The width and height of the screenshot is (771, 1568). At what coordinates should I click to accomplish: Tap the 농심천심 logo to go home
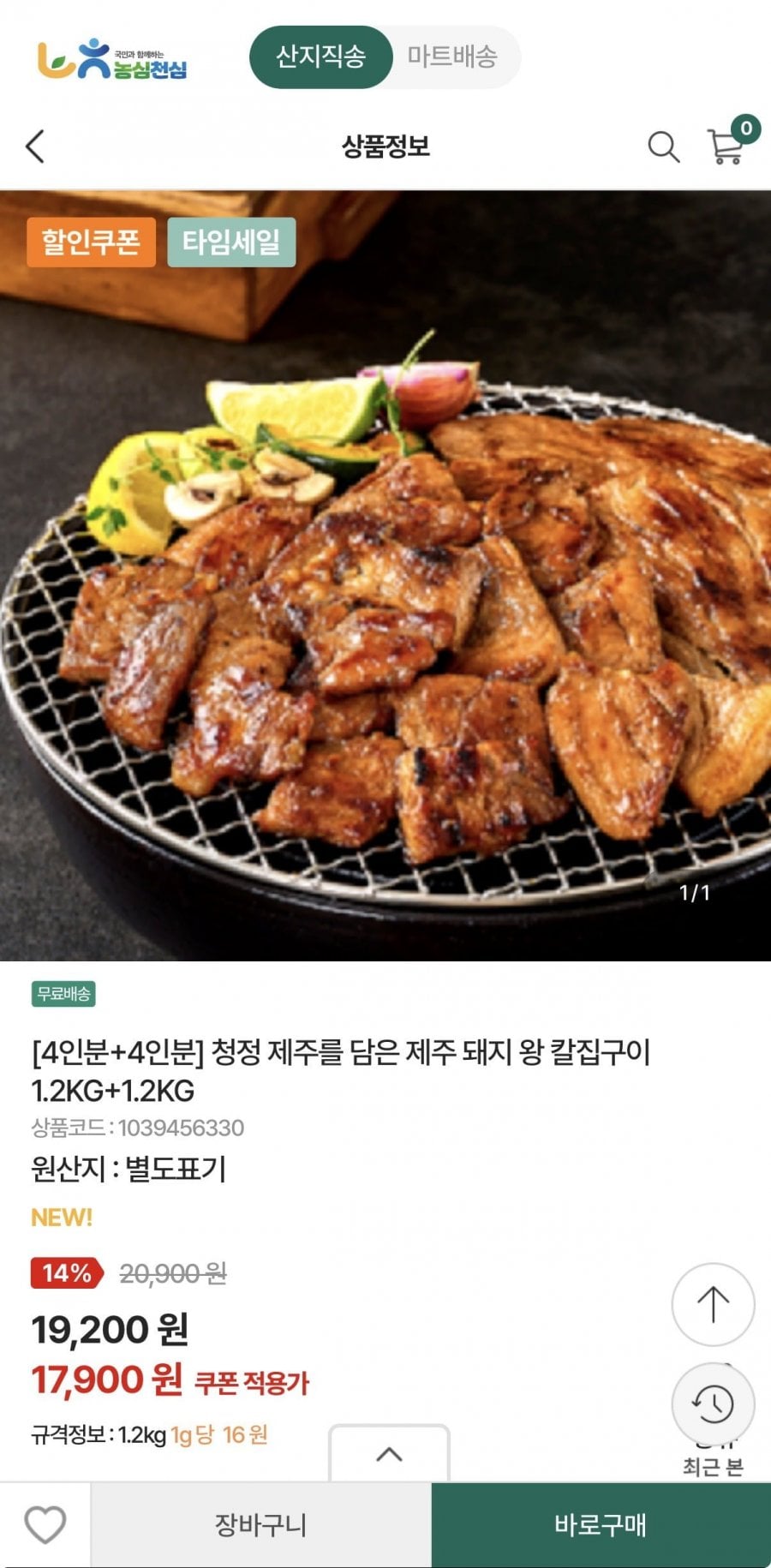point(112,59)
